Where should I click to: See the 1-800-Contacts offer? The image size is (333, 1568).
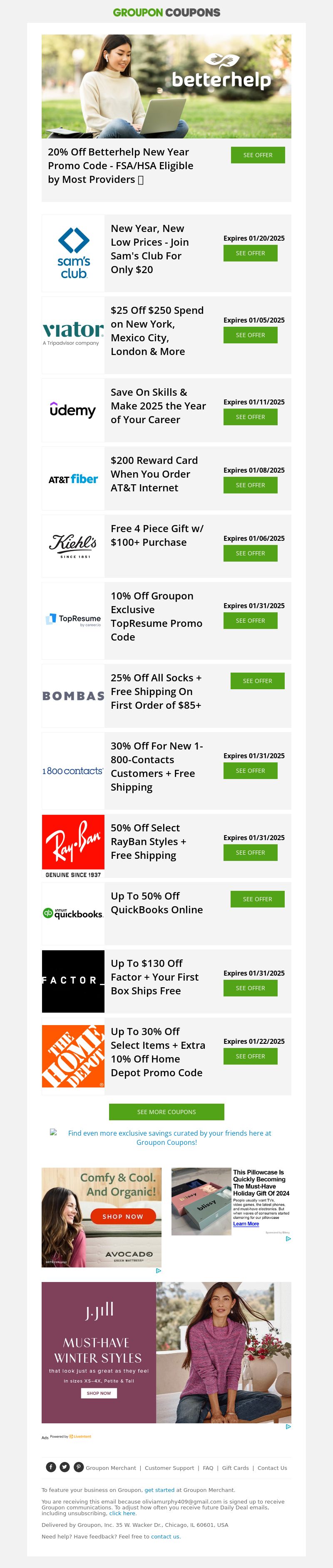(250, 771)
